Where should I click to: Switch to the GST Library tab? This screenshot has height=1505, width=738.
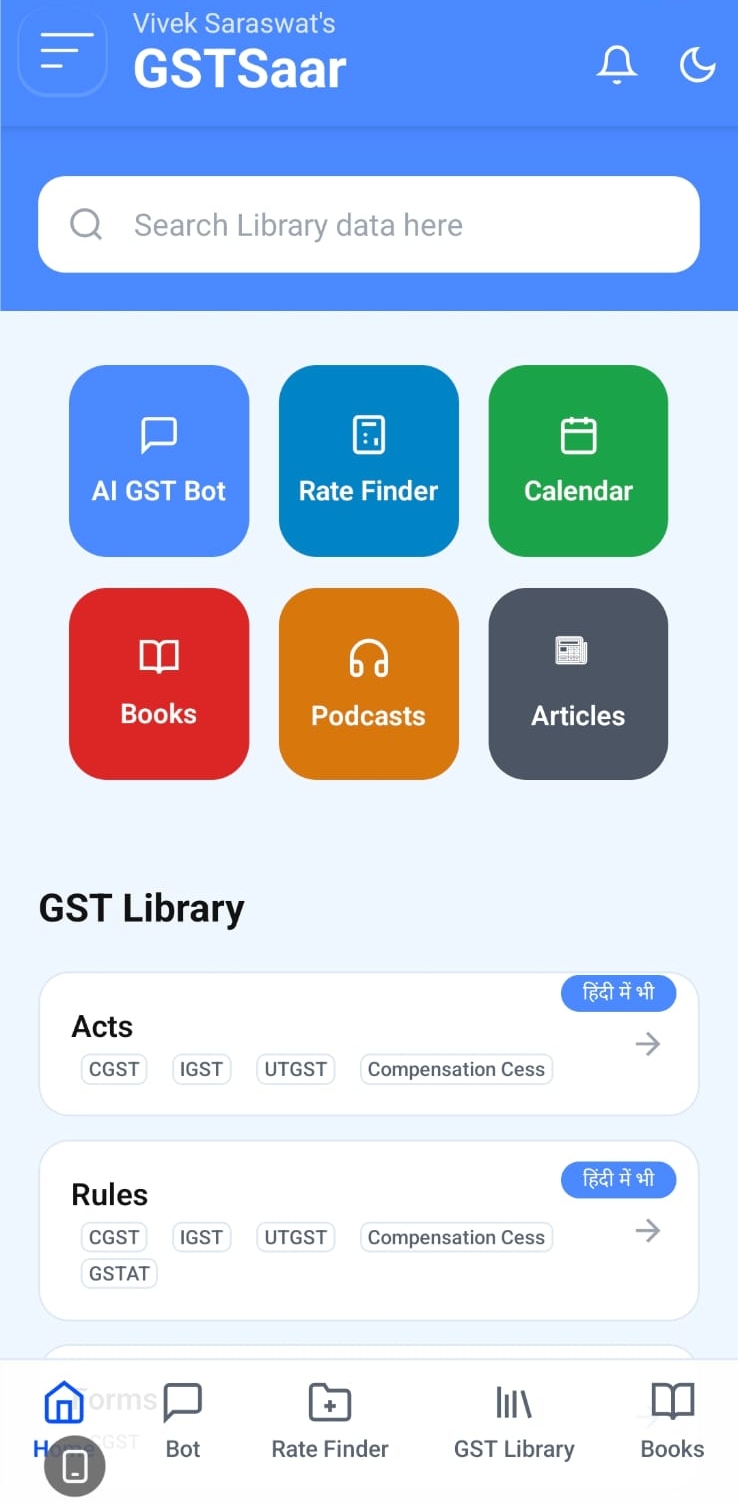(514, 1420)
